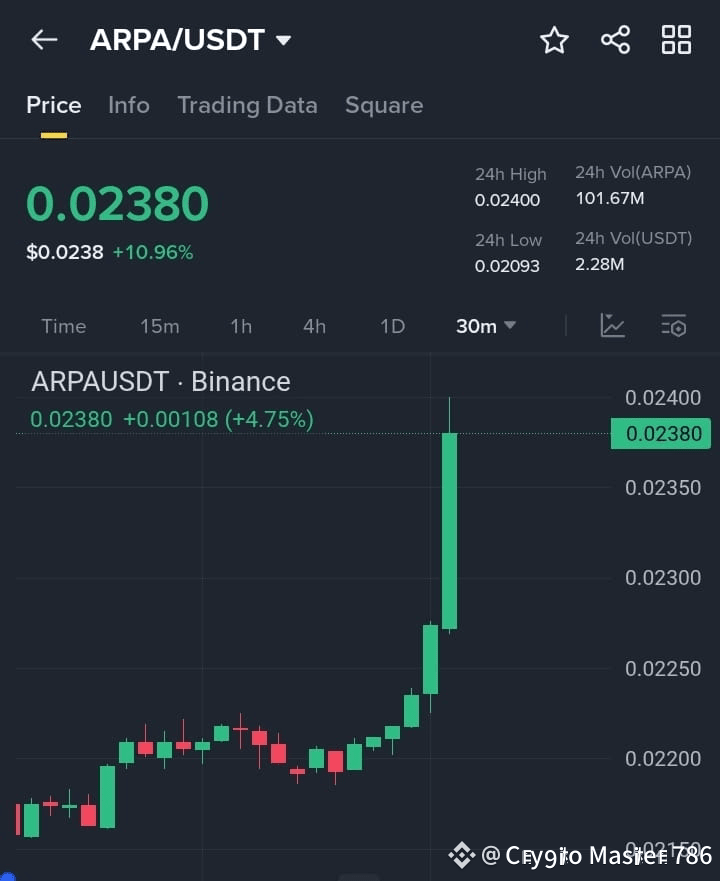Go back with the arrow icon
The width and height of the screenshot is (720, 881).
coord(42,40)
